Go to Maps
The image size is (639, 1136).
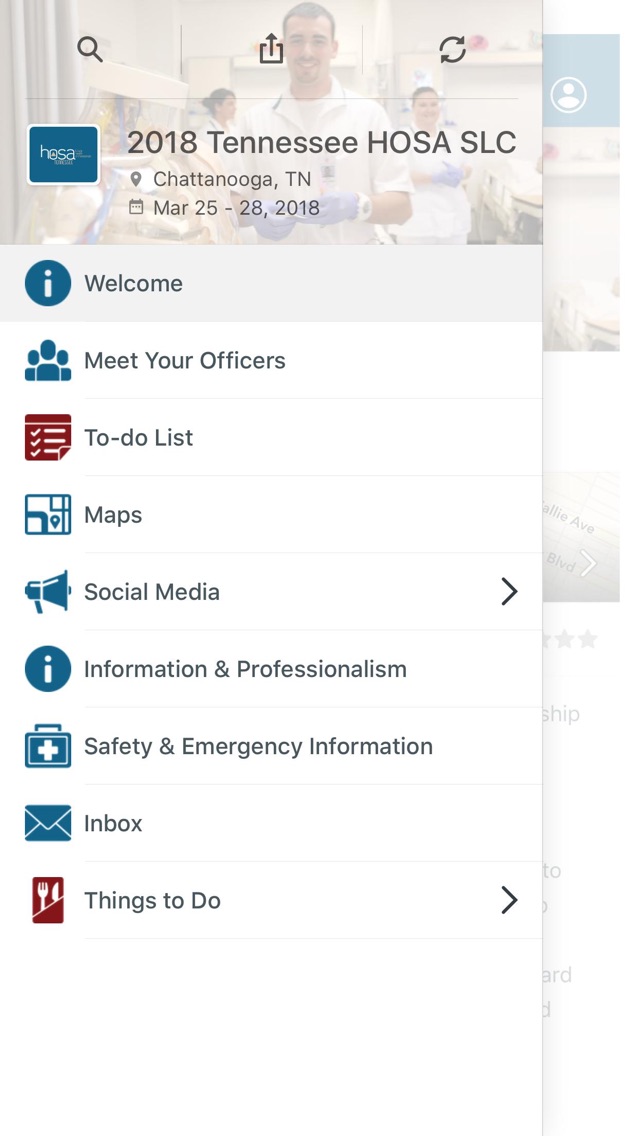pyautogui.click(x=271, y=514)
